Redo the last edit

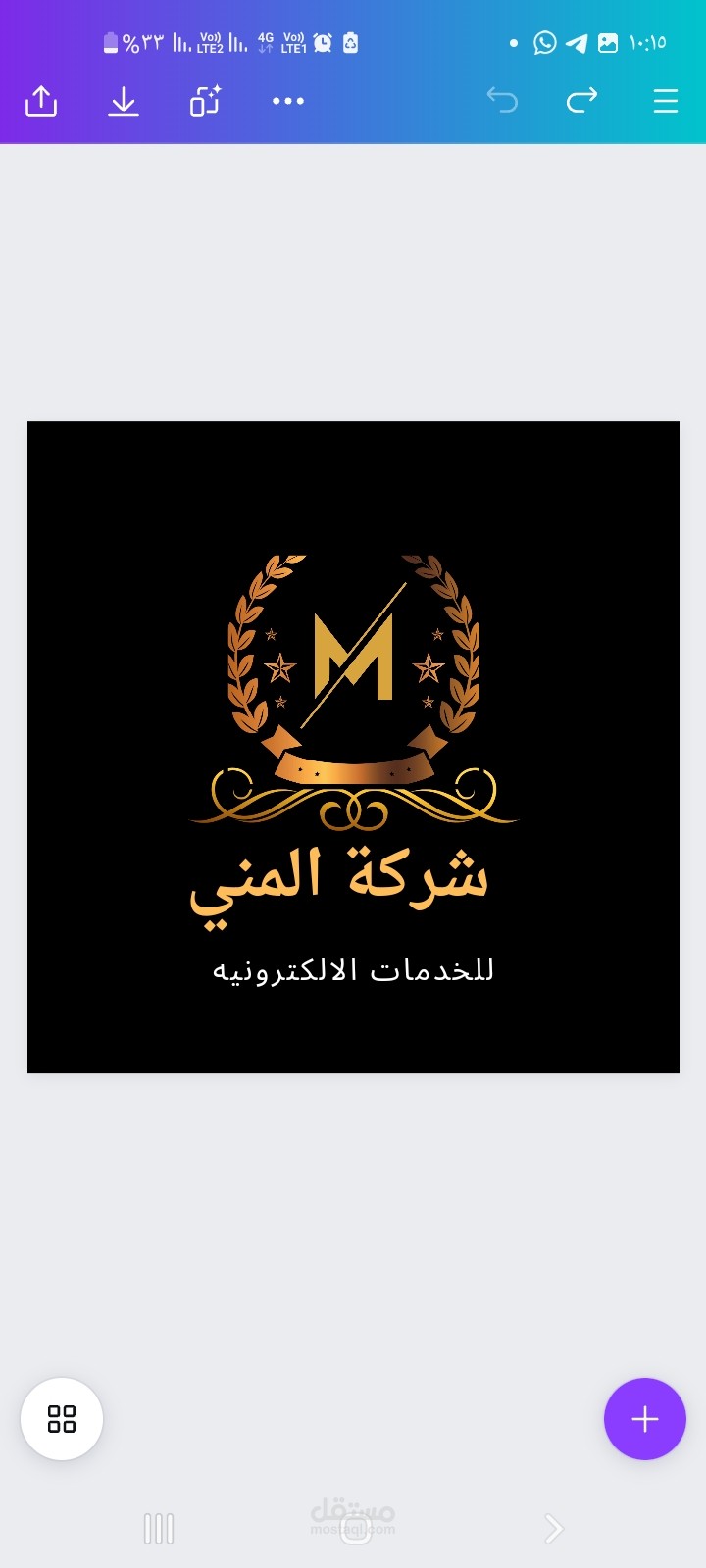click(581, 100)
